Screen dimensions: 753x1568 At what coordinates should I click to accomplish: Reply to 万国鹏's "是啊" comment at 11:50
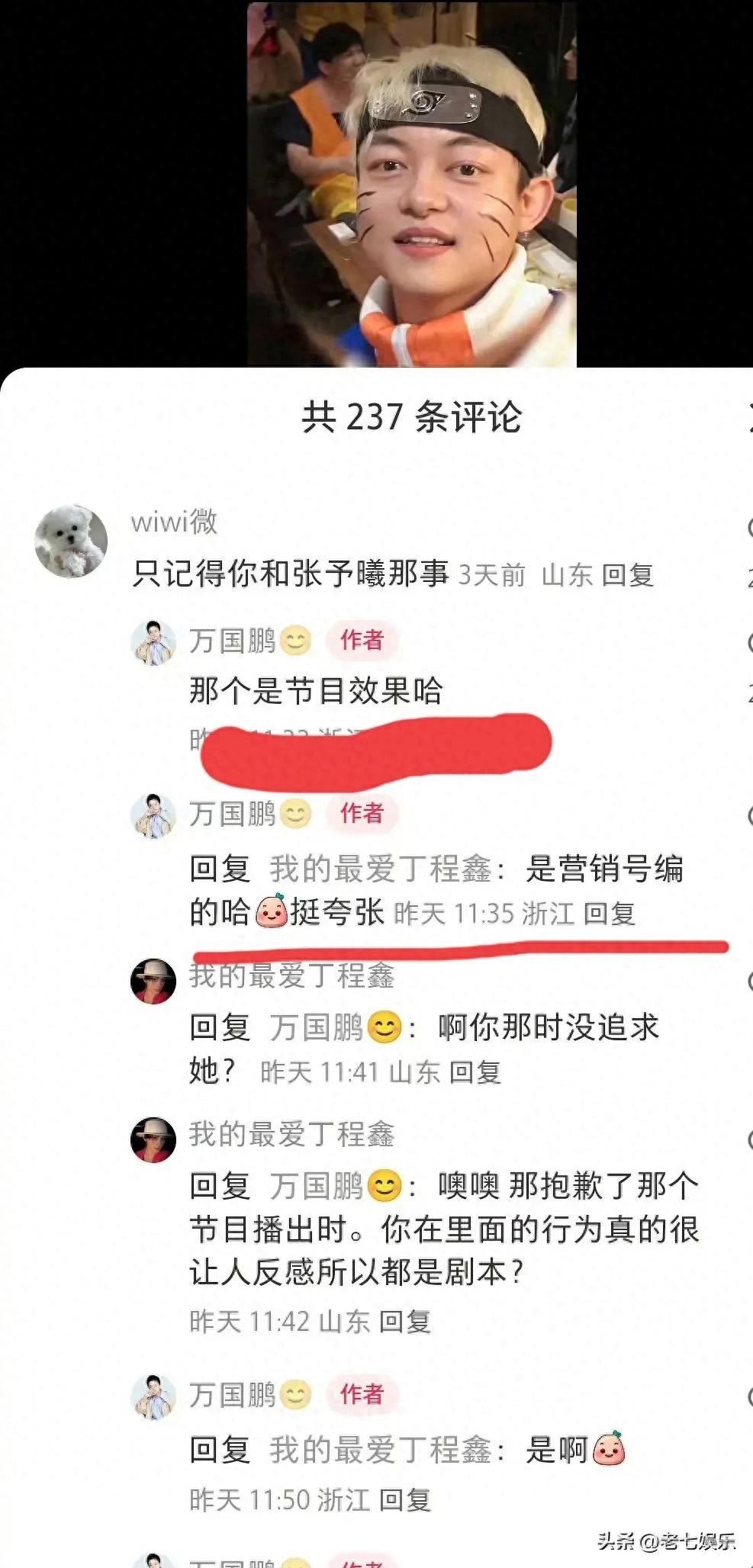[x=404, y=1500]
